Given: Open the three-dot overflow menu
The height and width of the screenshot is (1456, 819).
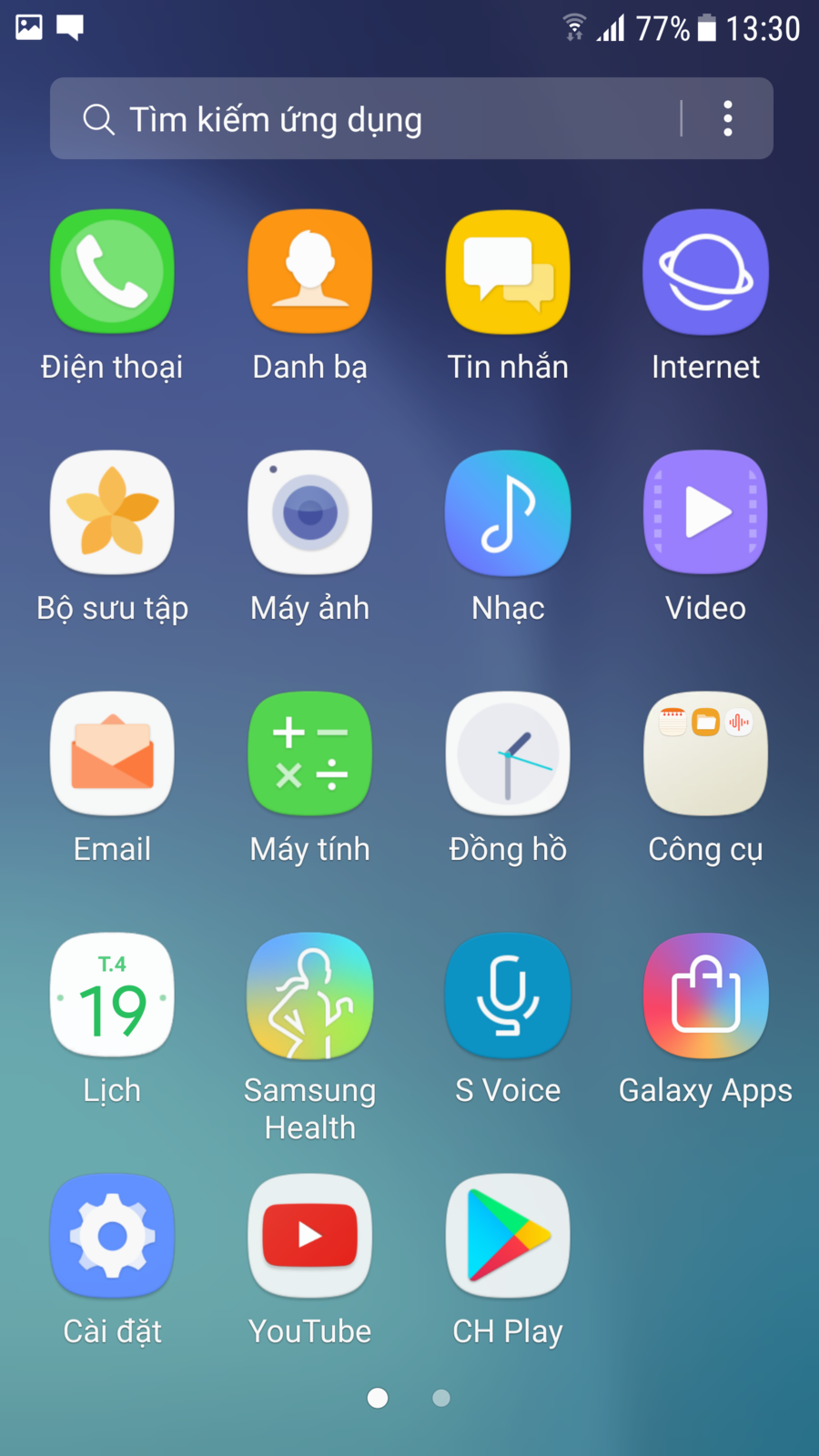Looking at the screenshot, I should coord(727,119).
